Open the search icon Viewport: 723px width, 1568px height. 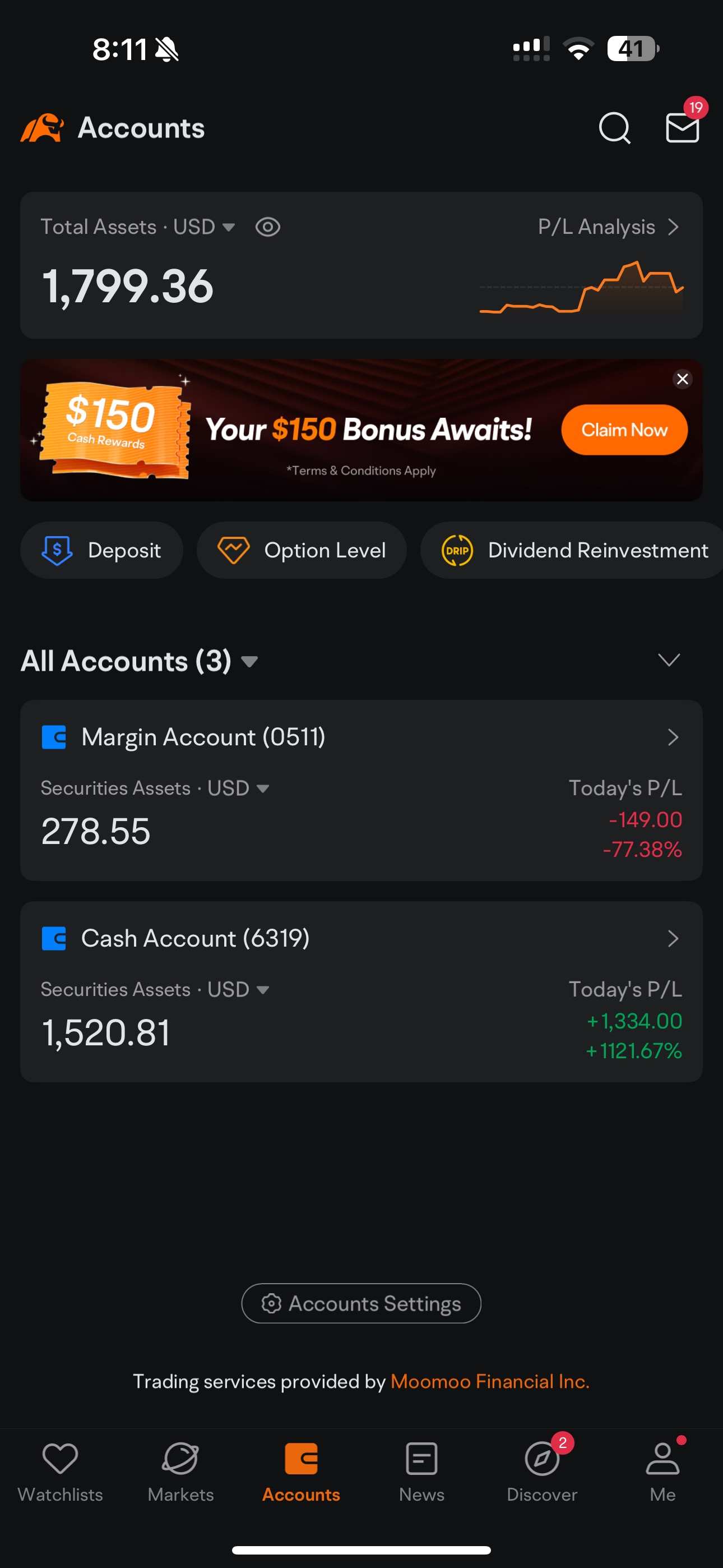tap(614, 128)
